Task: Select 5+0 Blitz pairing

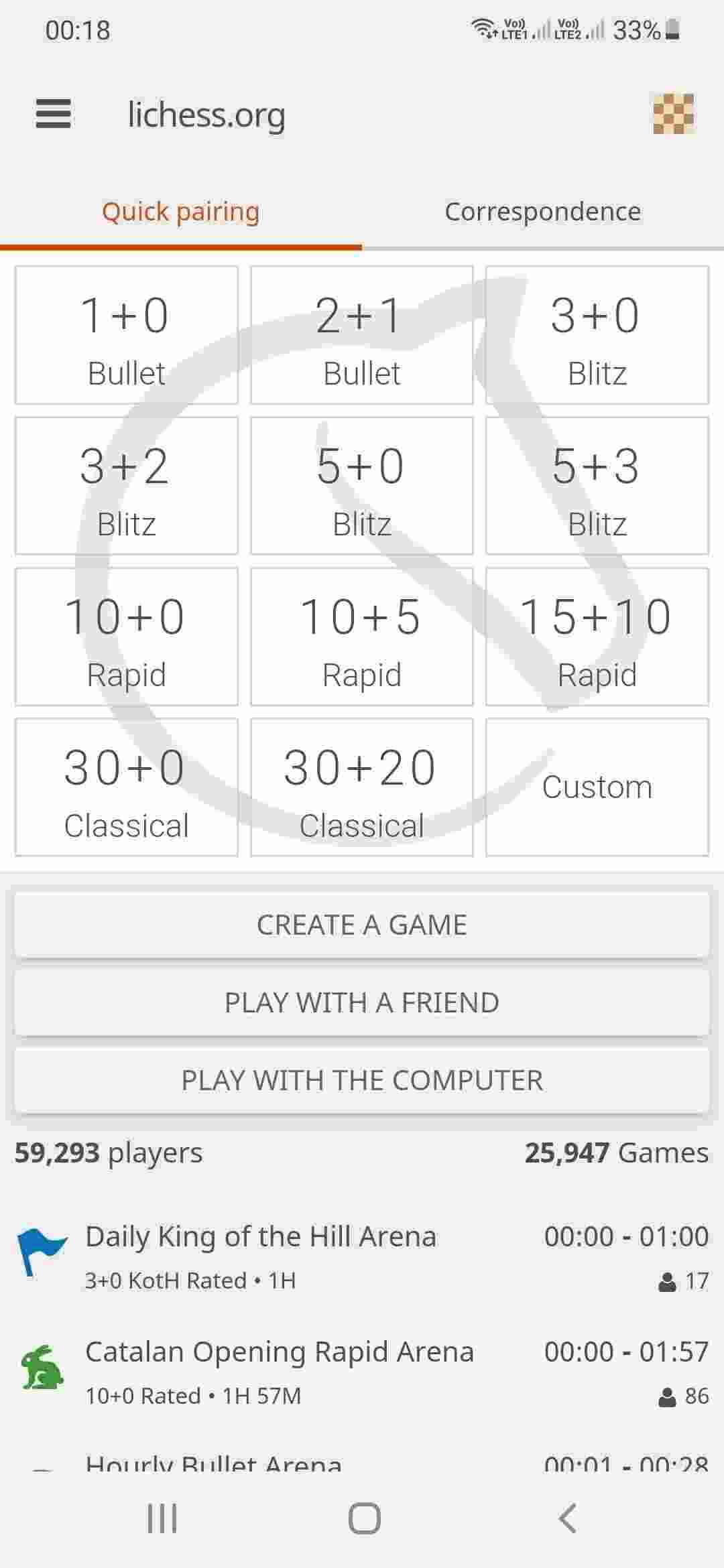Action: [x=362, y=486]
